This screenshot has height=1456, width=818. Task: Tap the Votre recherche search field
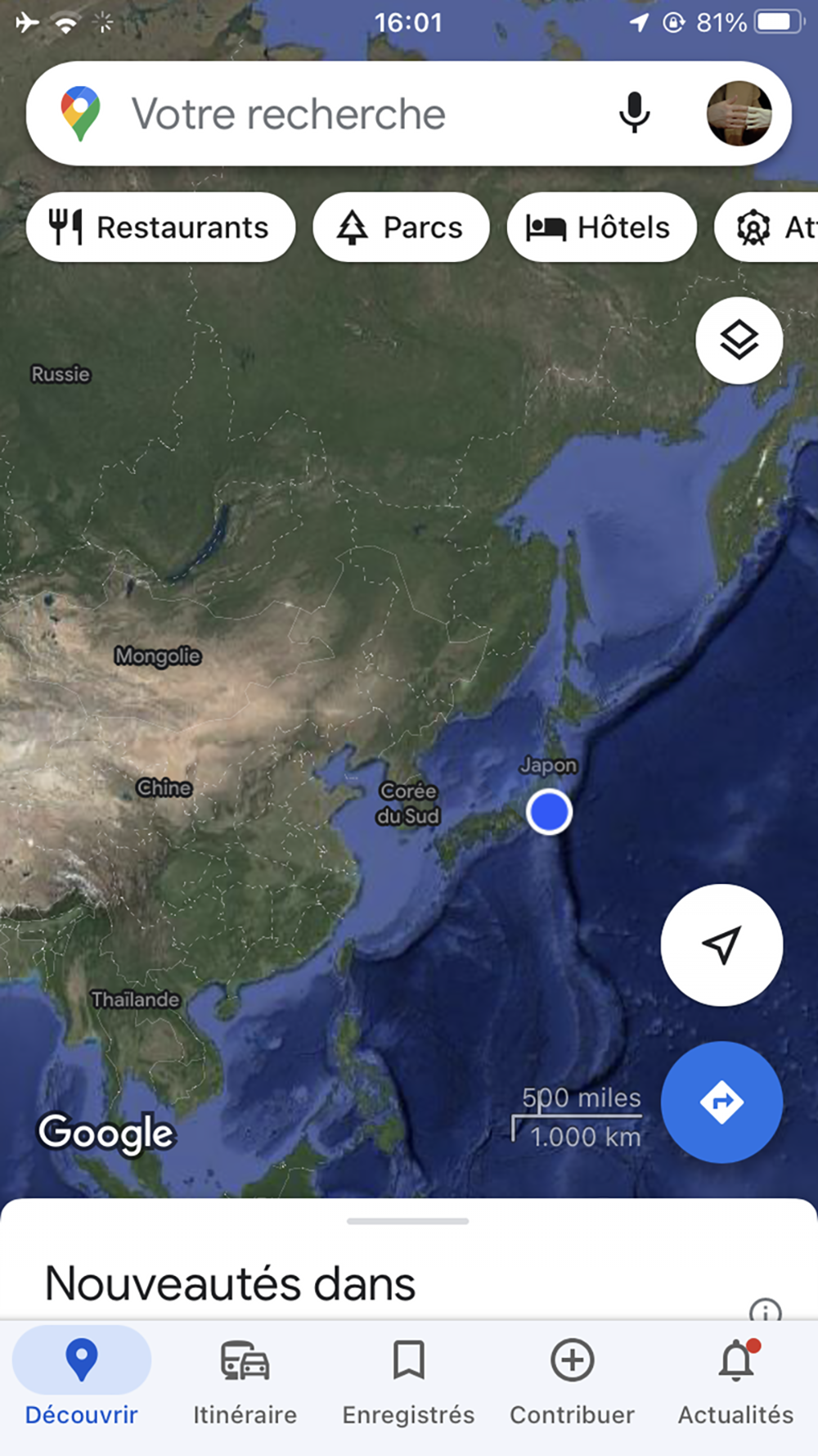coord(327,114)
